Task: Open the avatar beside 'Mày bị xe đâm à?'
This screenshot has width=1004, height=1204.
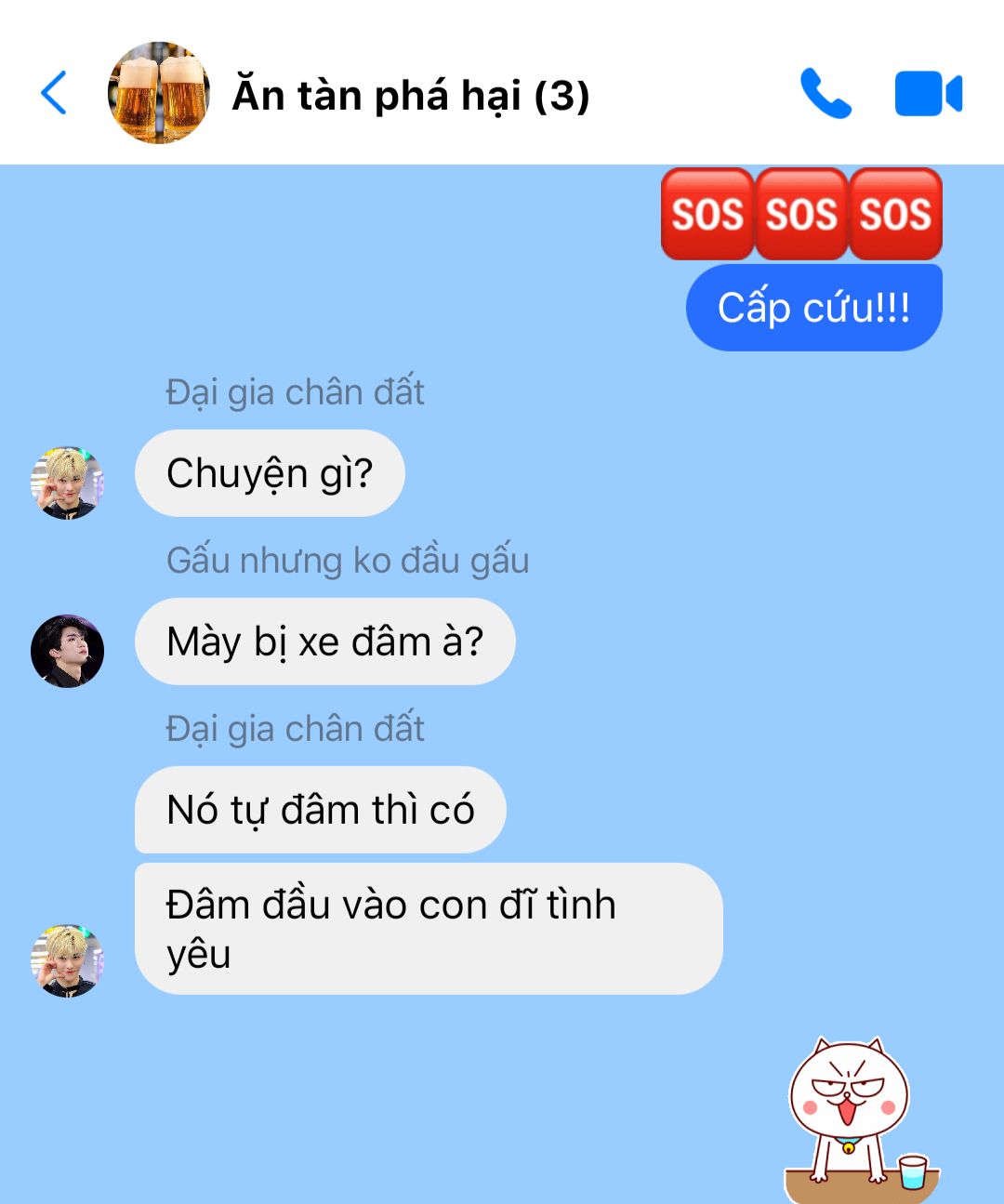Action: point(67,650)
